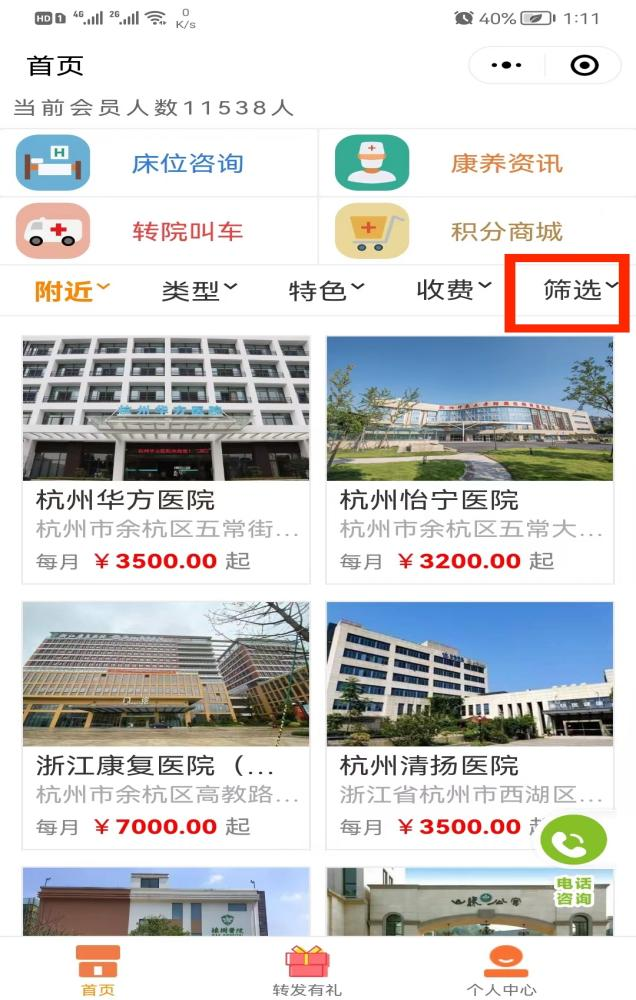The width and height of the screenshot is (636, 1000).
Task: Go to the 首页 home tab
Action: (x=98, y=970)
